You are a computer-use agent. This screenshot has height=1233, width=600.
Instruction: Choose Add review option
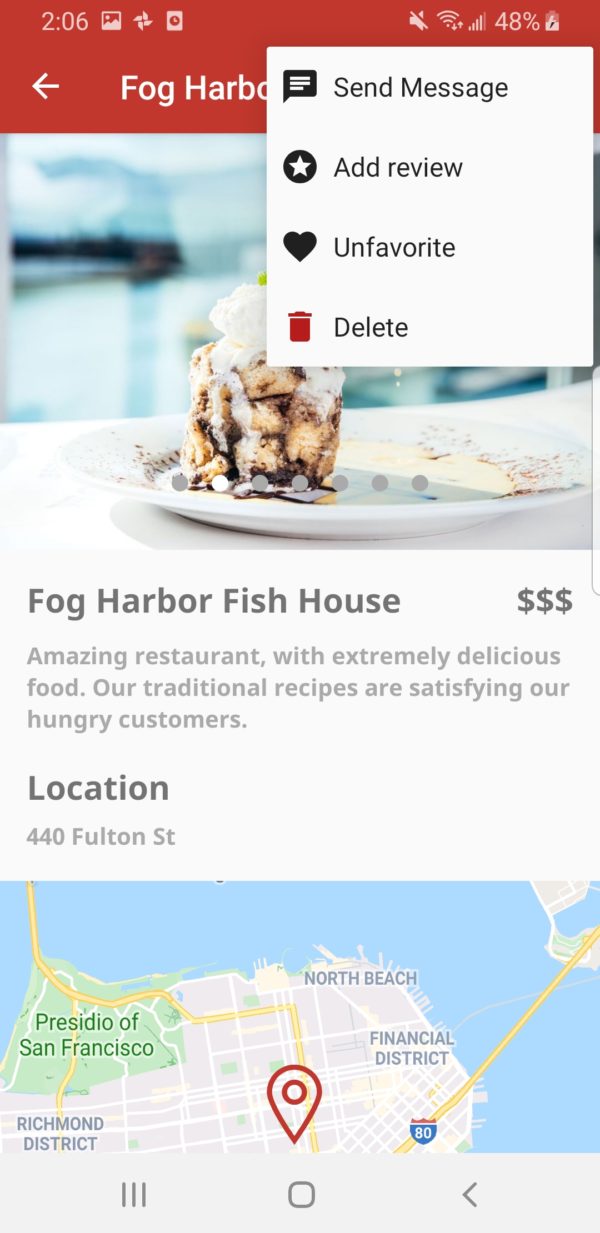coord(398,168)
